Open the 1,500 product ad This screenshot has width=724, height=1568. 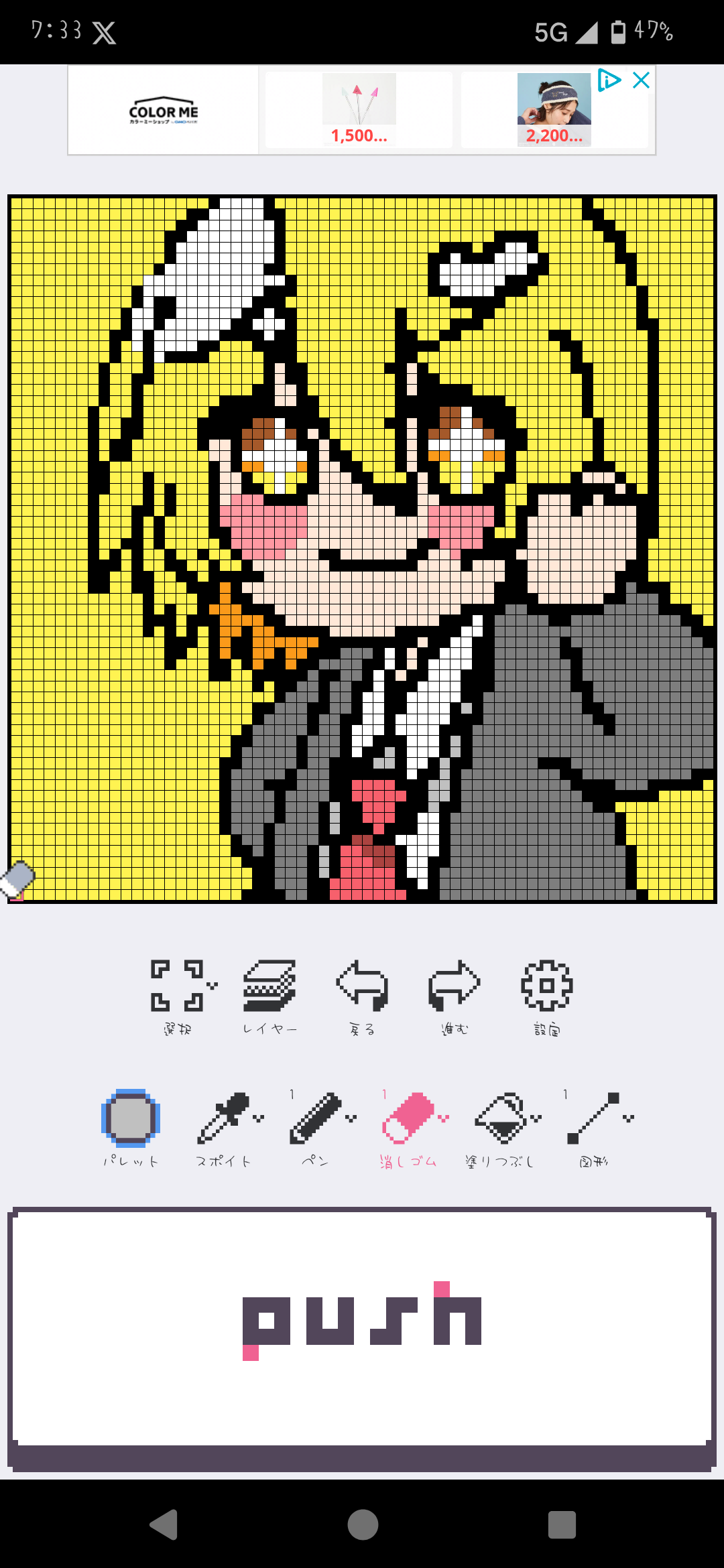tap(359, 110)
